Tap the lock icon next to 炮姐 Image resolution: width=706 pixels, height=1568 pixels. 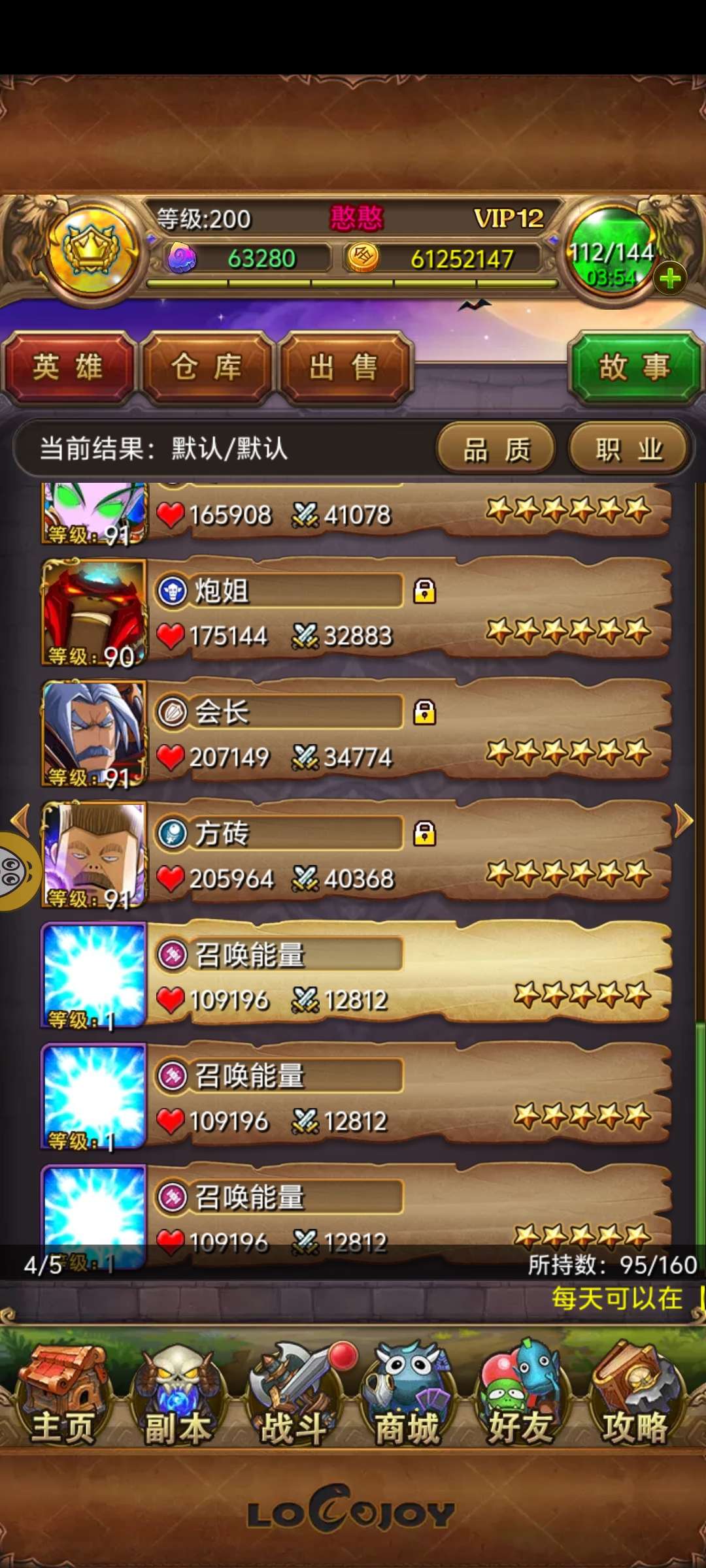424,591
